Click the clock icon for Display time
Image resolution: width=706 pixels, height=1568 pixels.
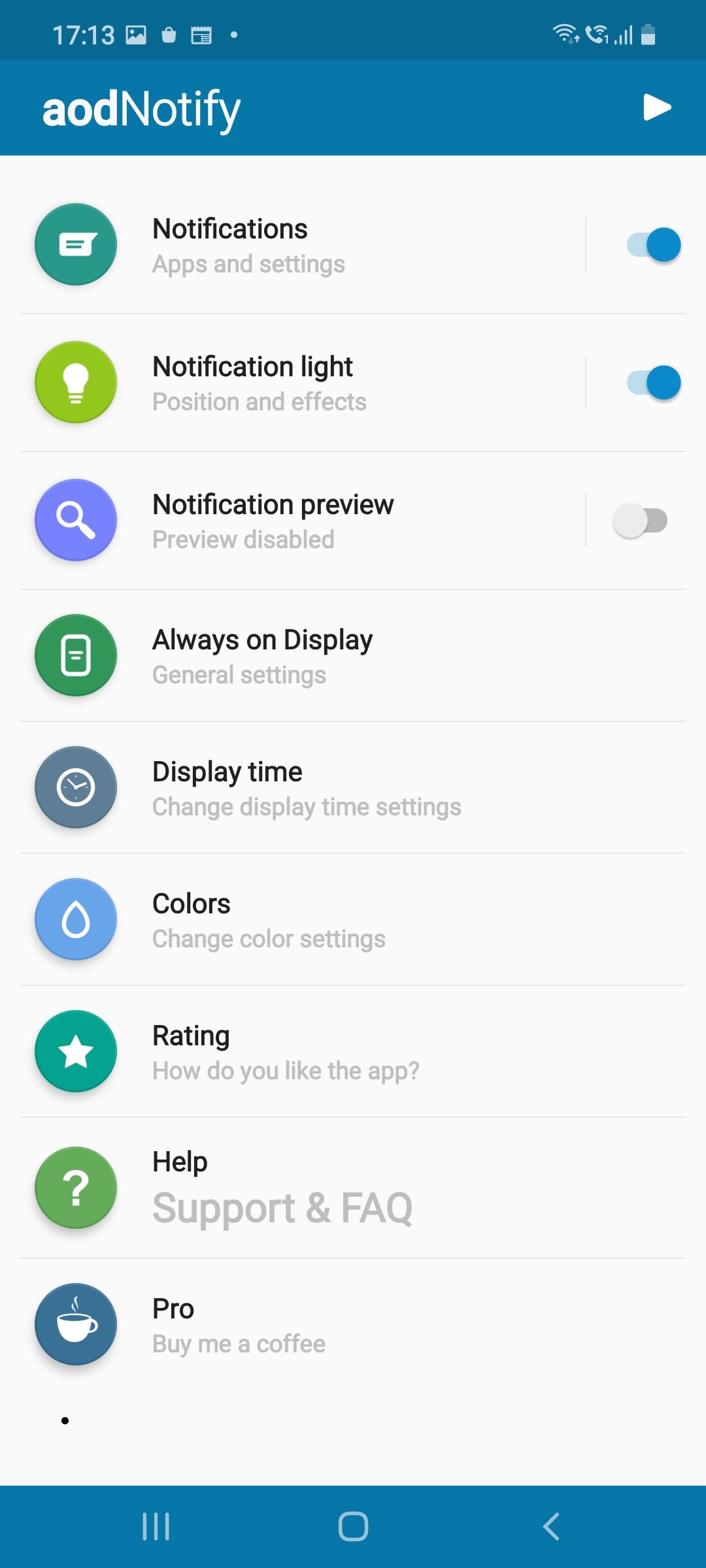point(75,787)
